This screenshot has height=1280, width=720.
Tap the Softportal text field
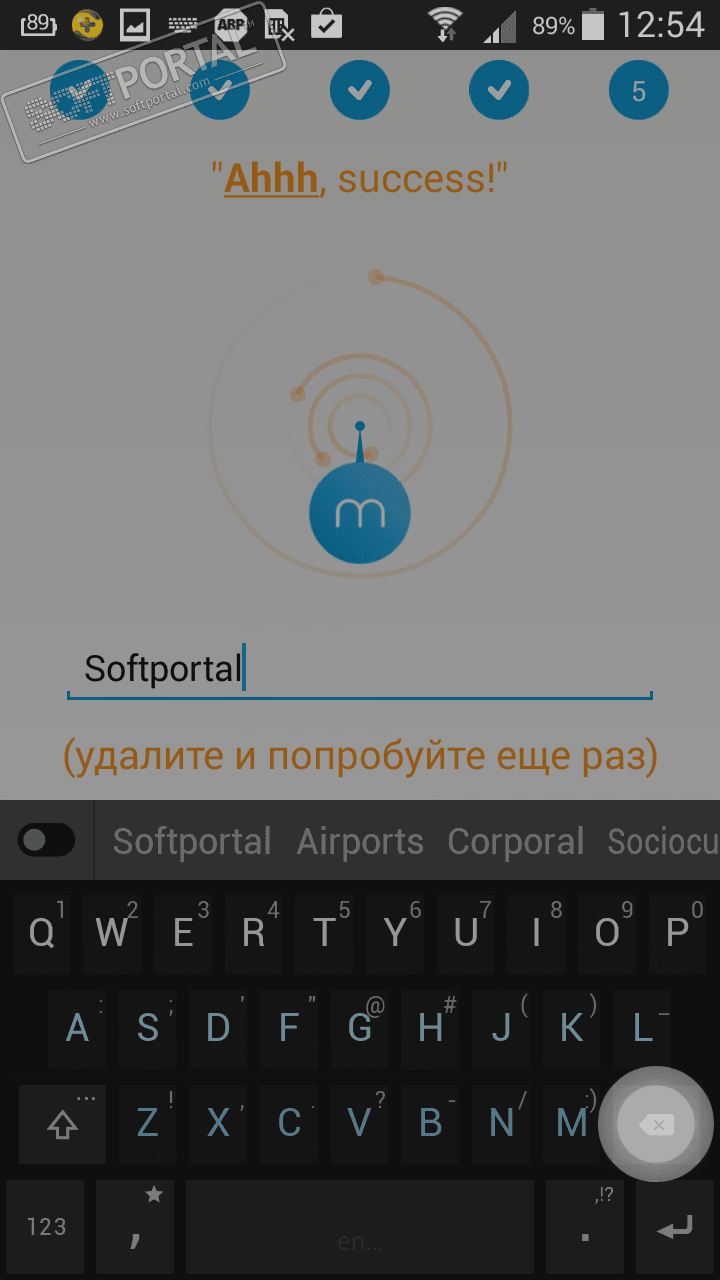click(x=360, y=668)
